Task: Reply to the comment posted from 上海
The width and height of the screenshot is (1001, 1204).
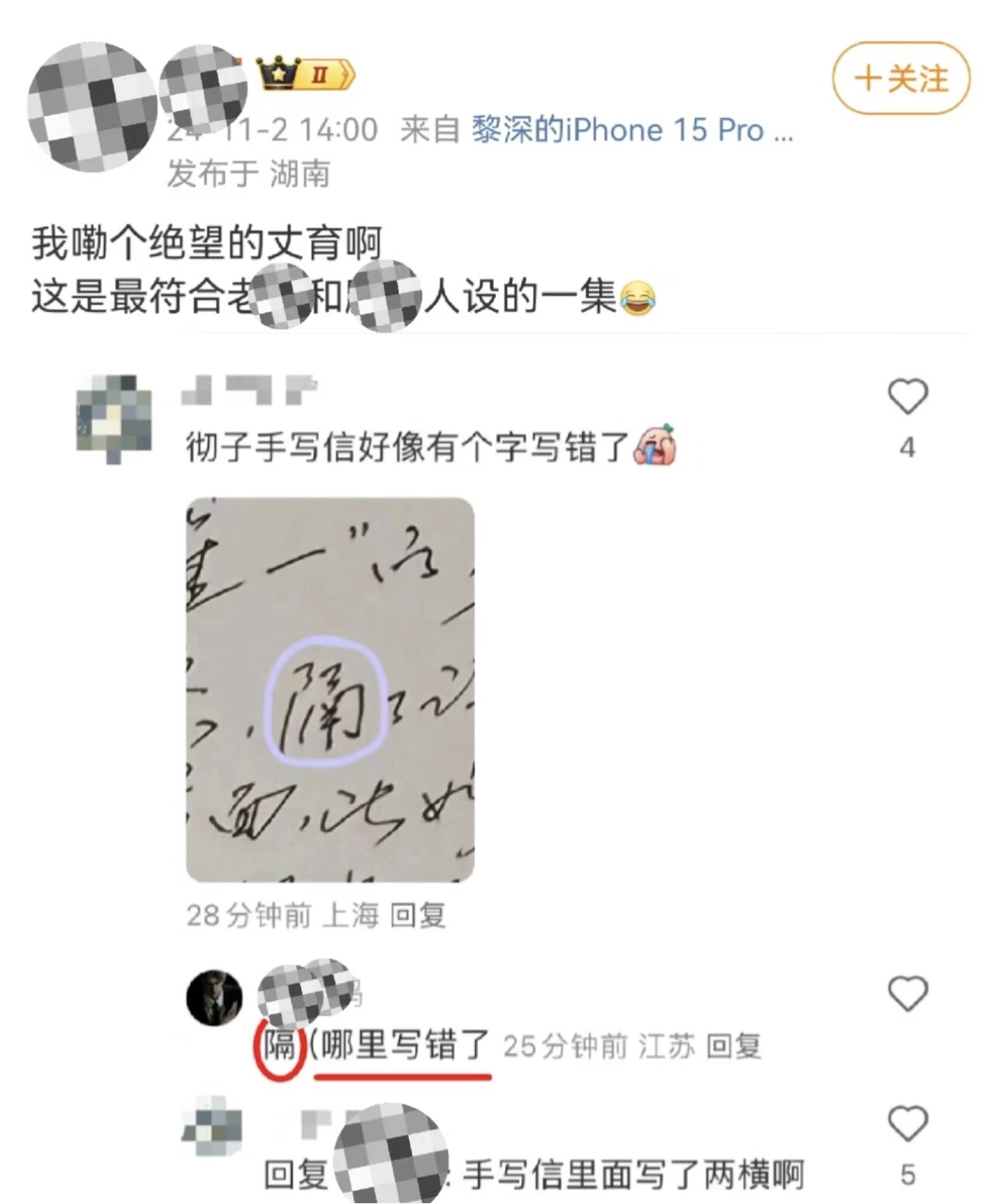Action: pos(417,915)
